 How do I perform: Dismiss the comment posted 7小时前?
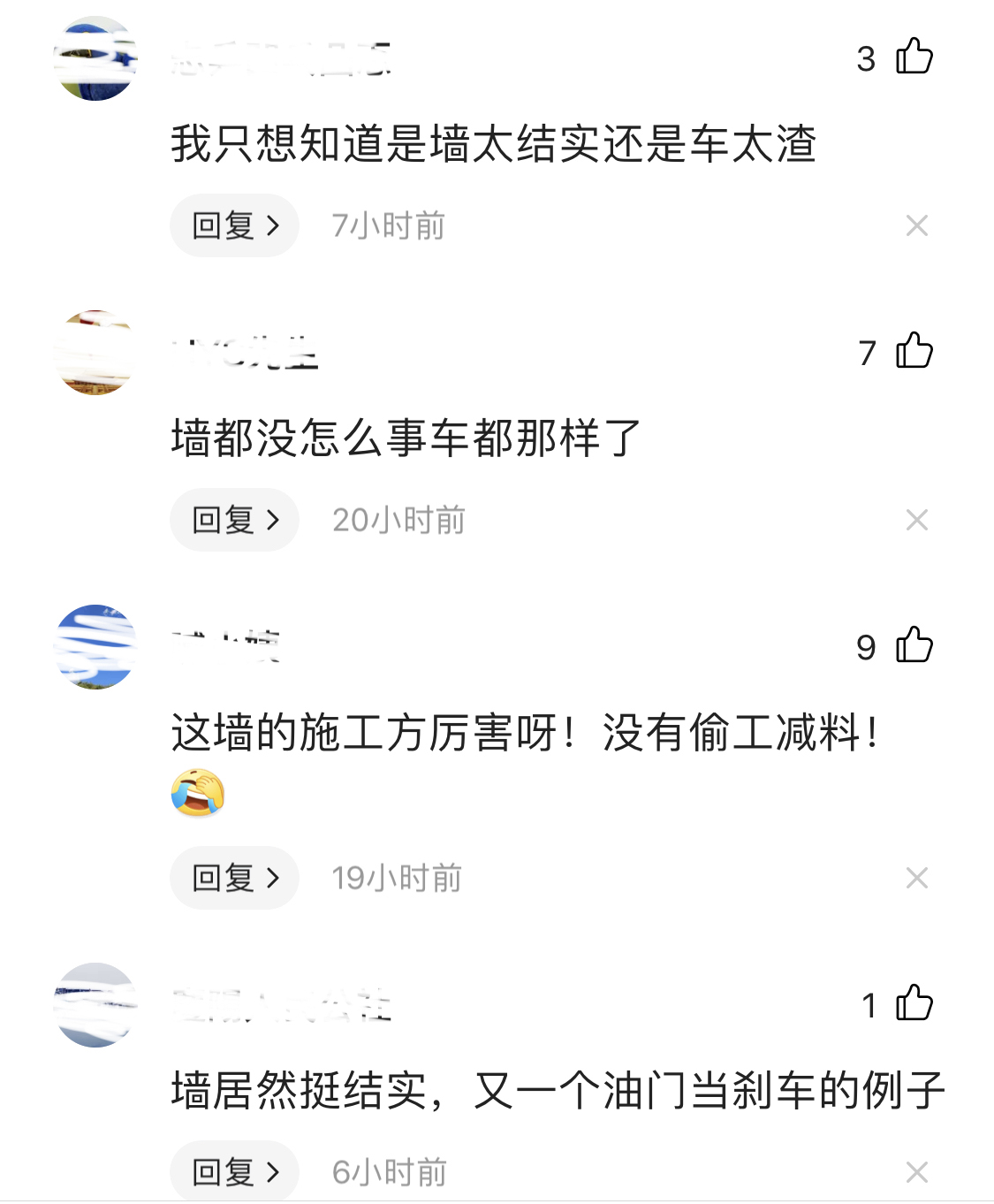point(916,226)
